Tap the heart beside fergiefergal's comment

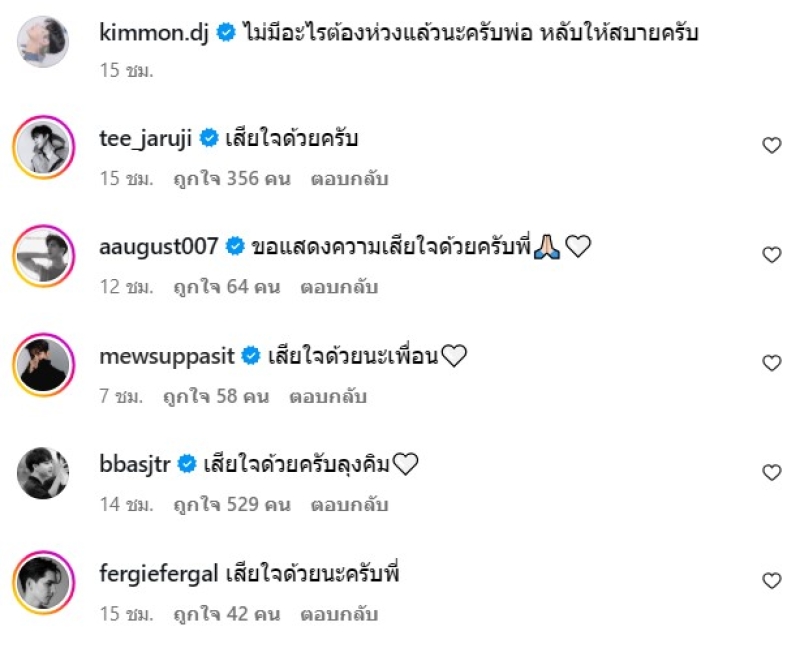tap(771, 581)
